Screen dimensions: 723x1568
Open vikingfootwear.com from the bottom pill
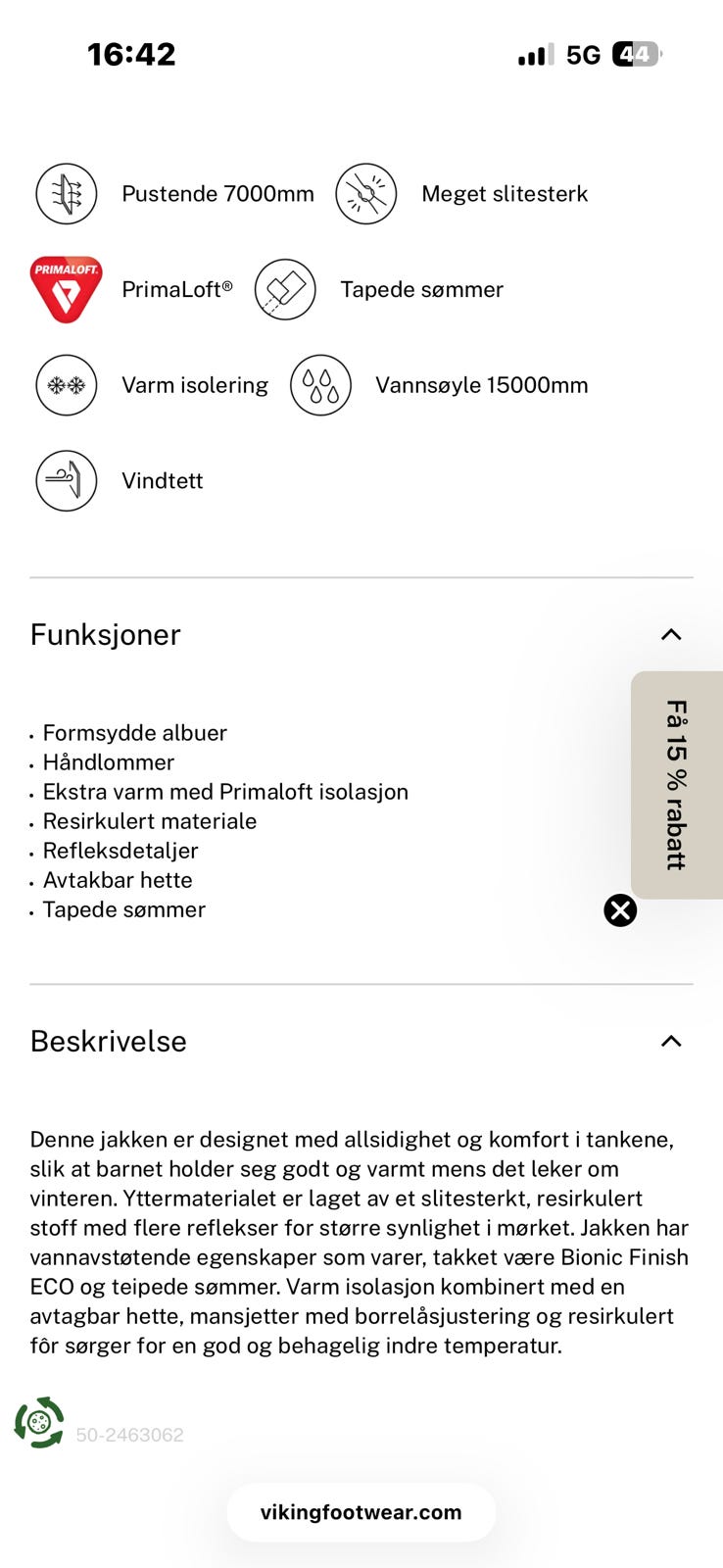(x=361, y=1511)
